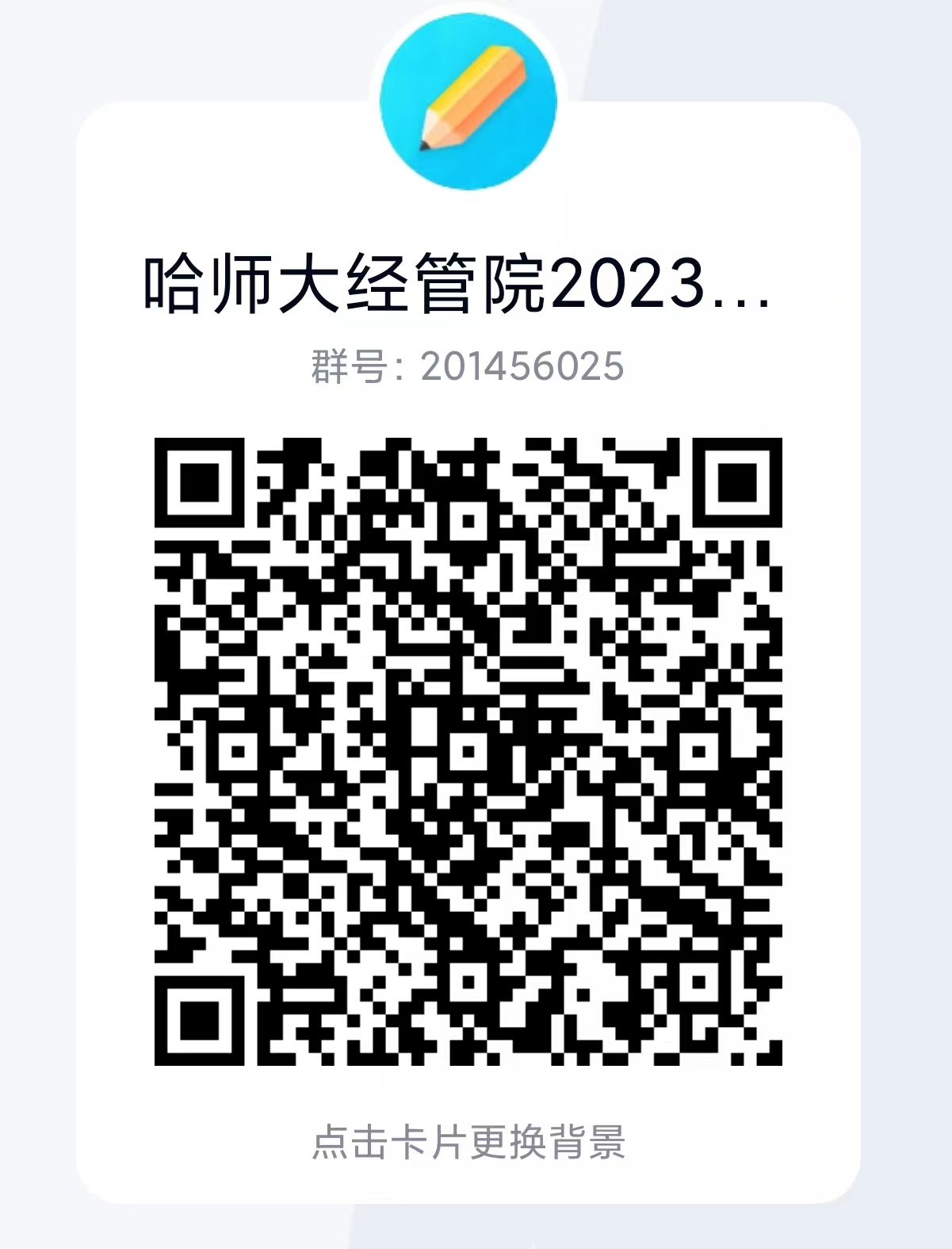952x1249 pixels.
Task: Tap the group QR card to change background
Action: coord(468,1142)
